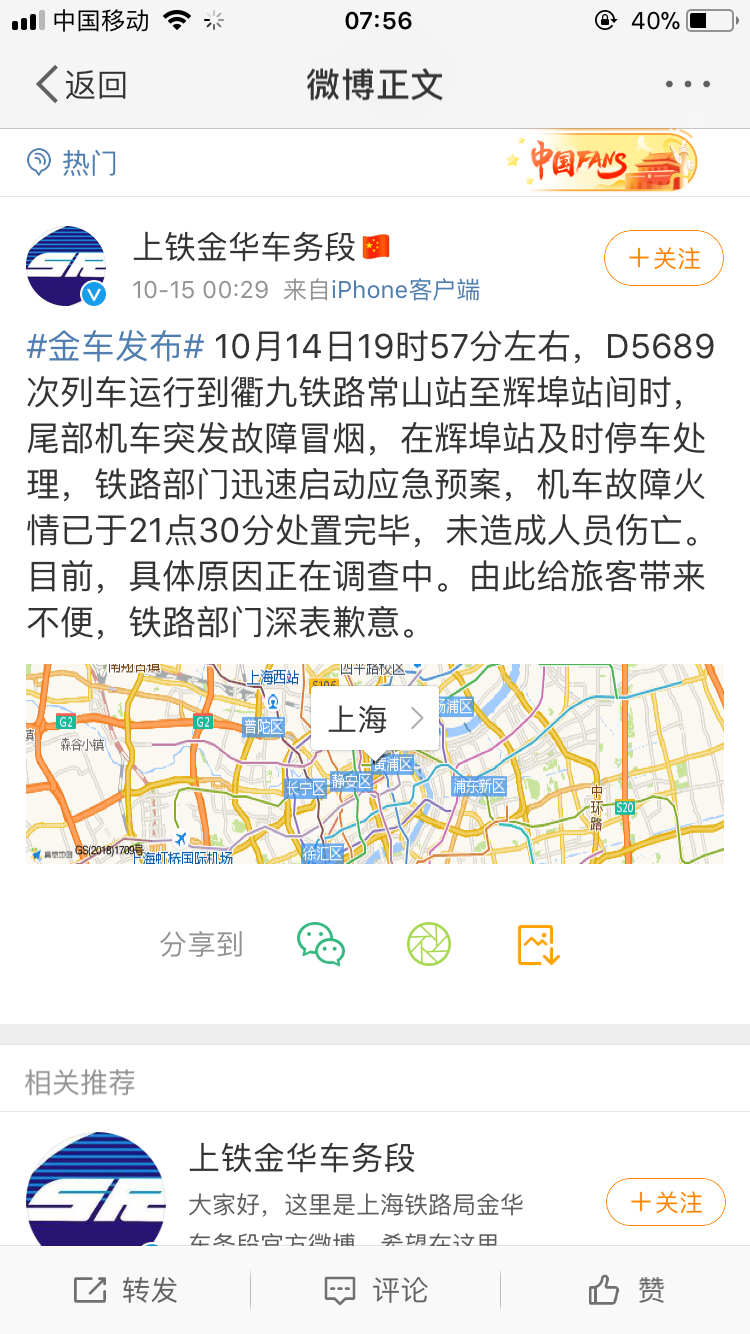Viewport: 750px width, 1334px height.
Task: Open 评论 to comment on the post
Action: point(376,1290)
